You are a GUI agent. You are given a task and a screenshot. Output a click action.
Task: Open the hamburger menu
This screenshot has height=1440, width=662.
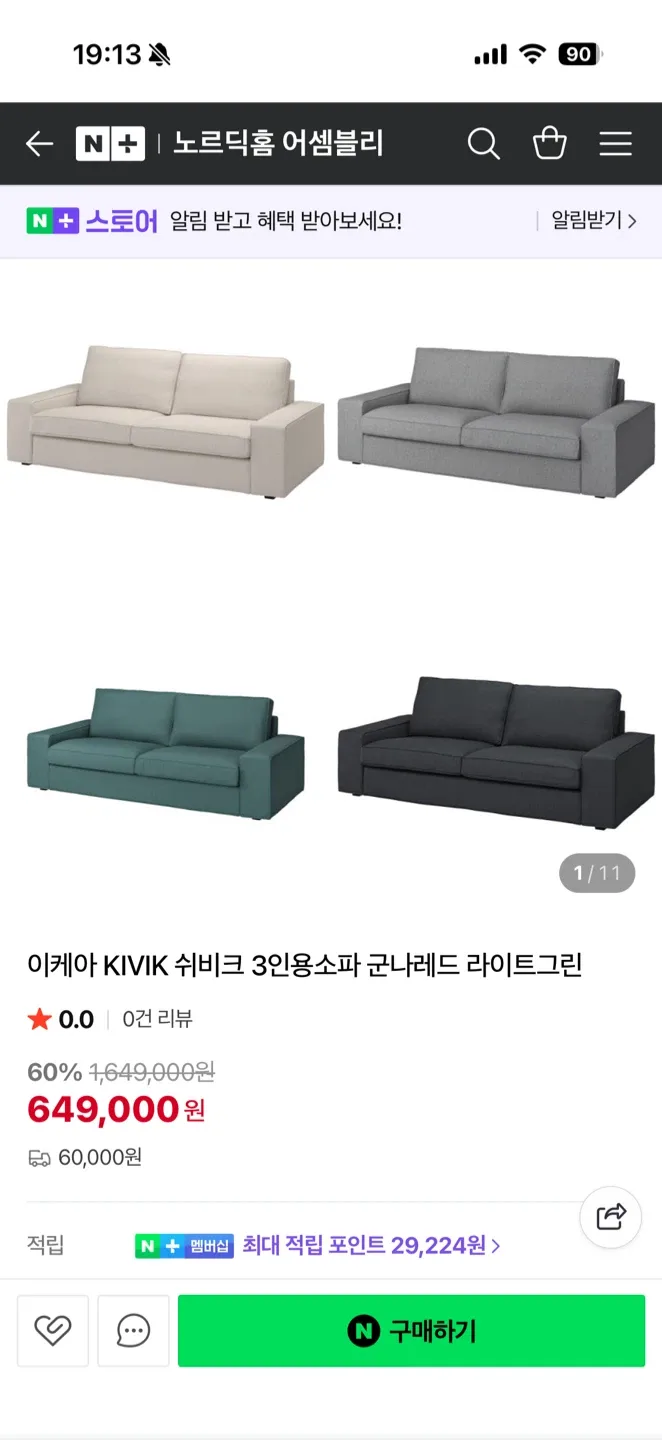[615, 144]
